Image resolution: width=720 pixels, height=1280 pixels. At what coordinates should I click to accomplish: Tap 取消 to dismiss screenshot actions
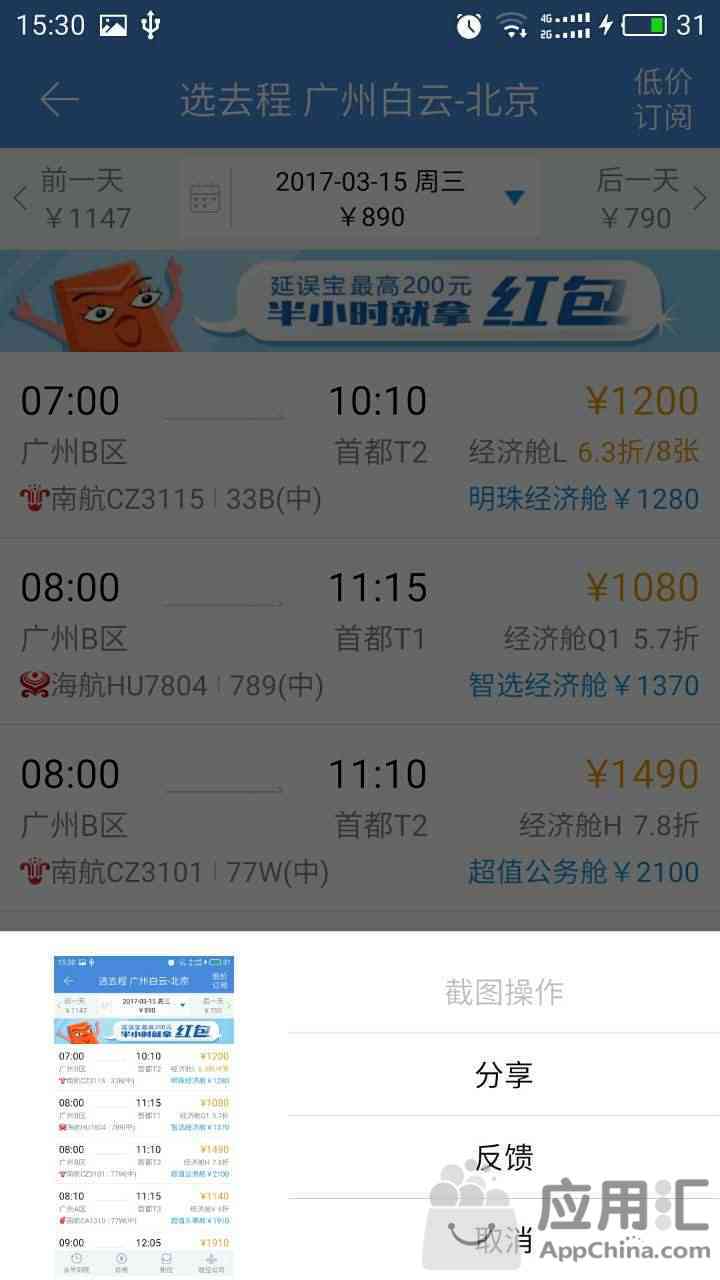pos(504,1240)
